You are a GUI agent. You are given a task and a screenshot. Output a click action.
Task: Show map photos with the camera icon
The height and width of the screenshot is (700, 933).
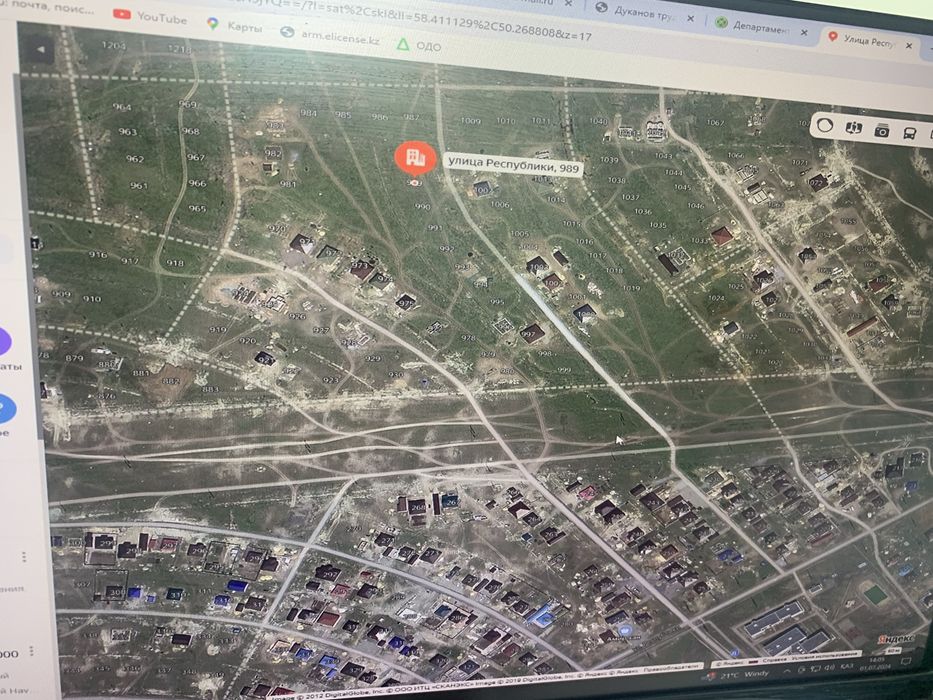coord(882,130)
